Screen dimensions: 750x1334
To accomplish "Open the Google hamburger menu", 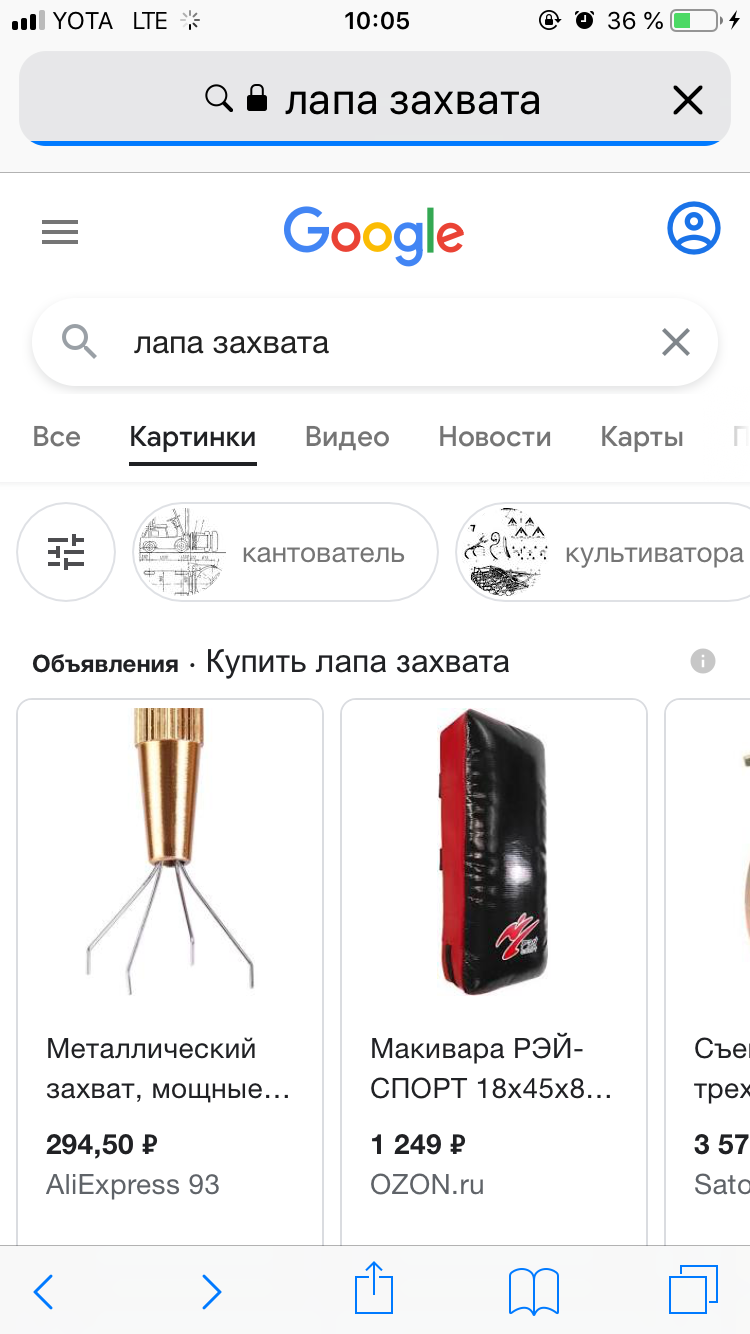I will [x=60, y=233].
